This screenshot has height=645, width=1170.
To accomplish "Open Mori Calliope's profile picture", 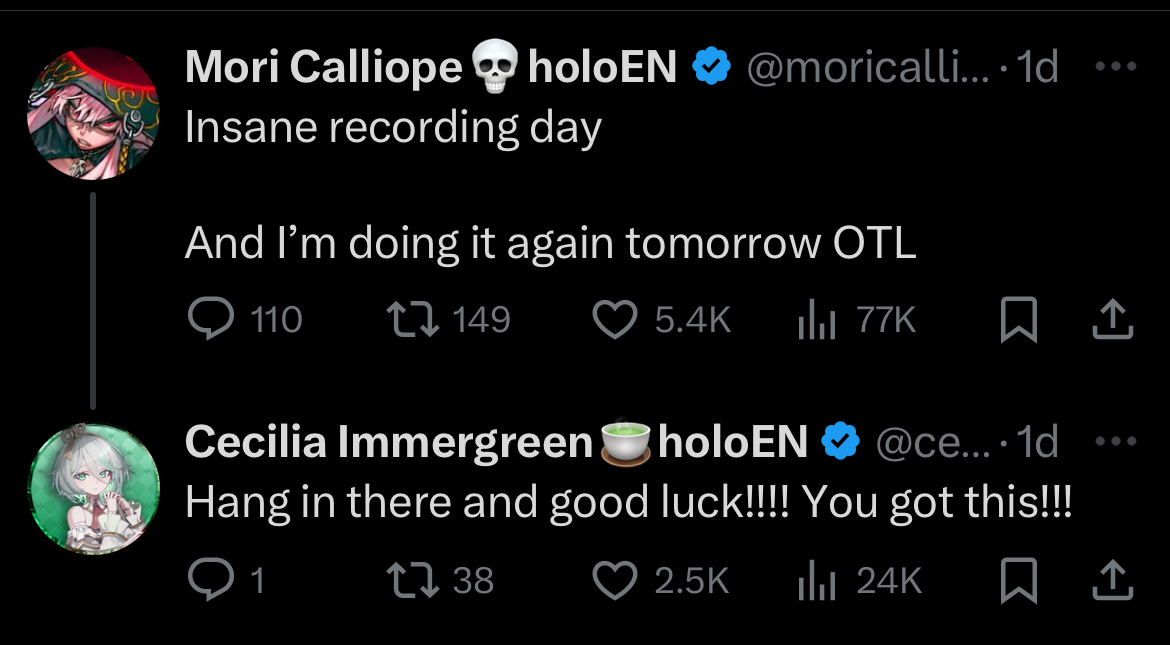I will point(93,113).
